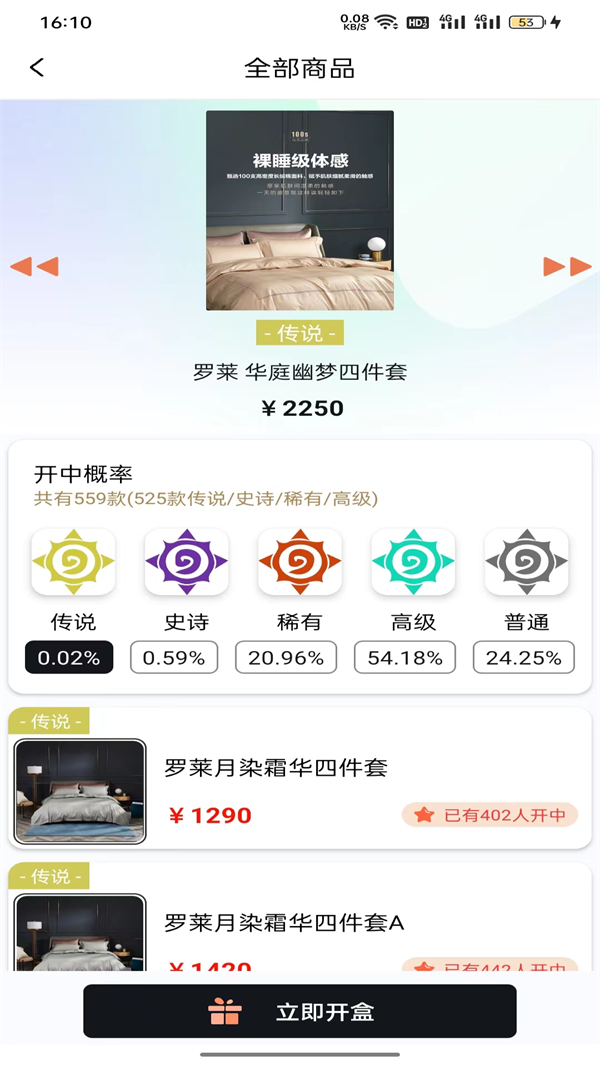Open the 罗莱 华庭幽梦四件套 product image

tap(300, 210)
